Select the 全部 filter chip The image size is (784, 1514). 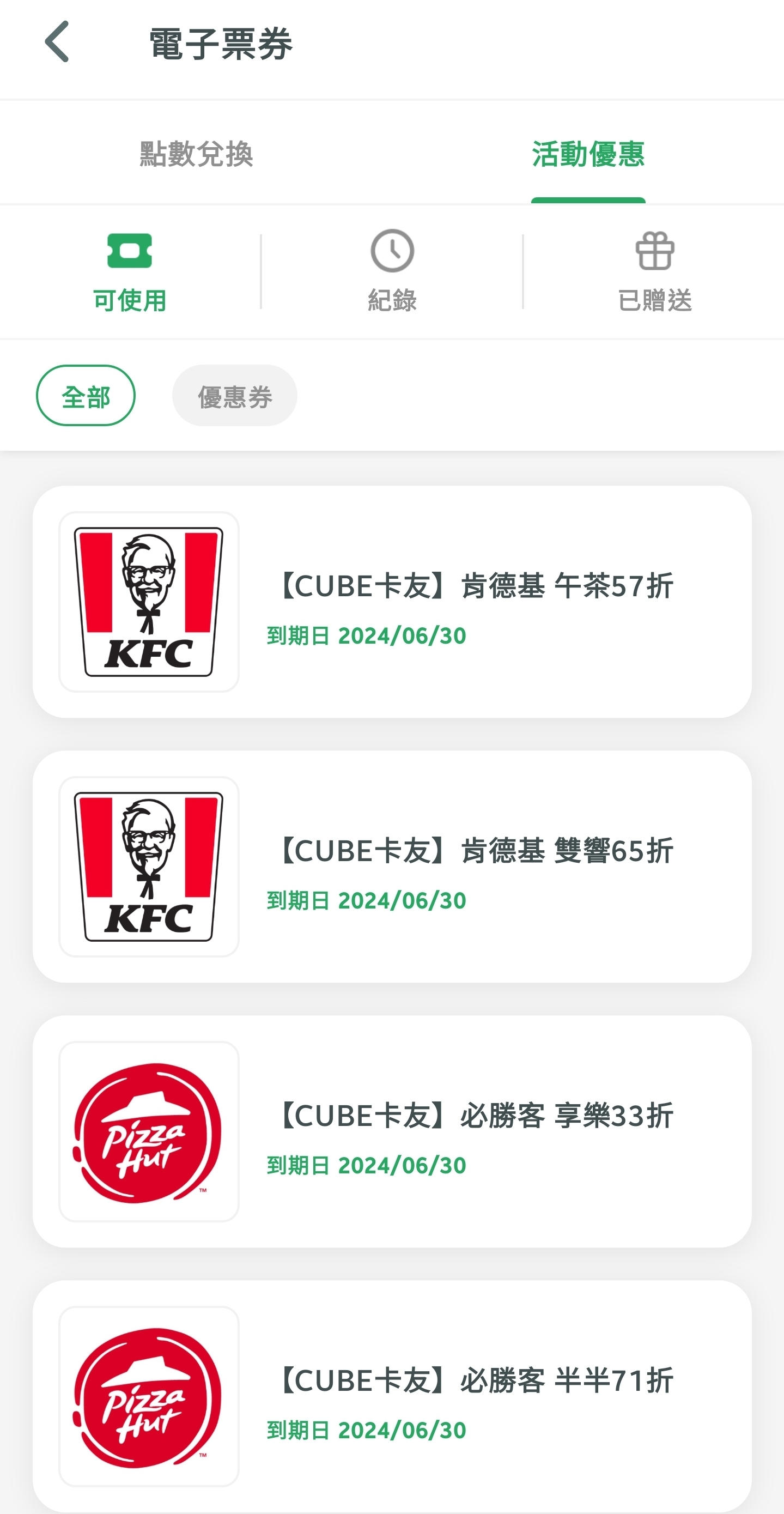86,396
